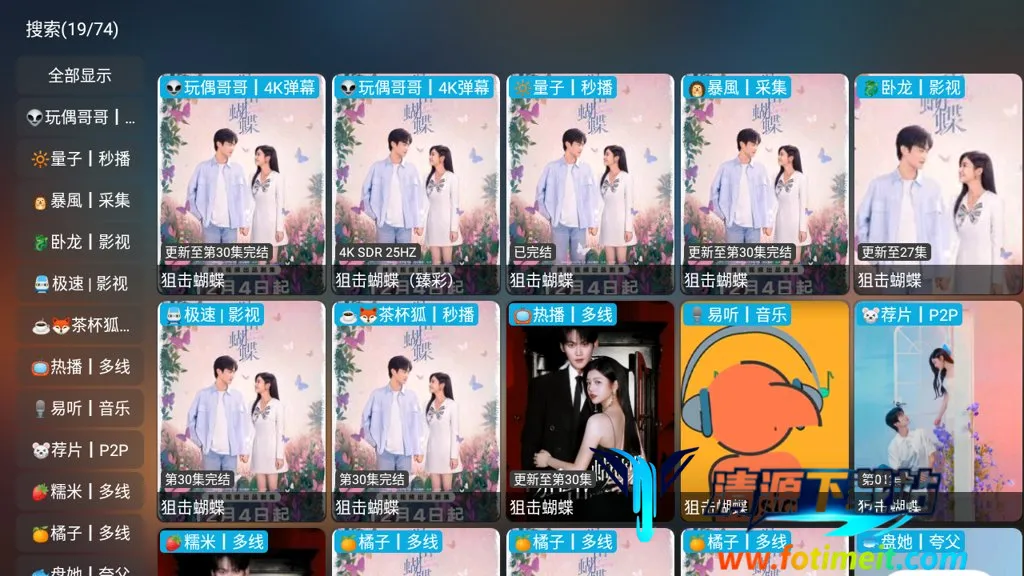
Task: Filter results by 卧龙丨影视 source
Action: (x=80, y=242)
